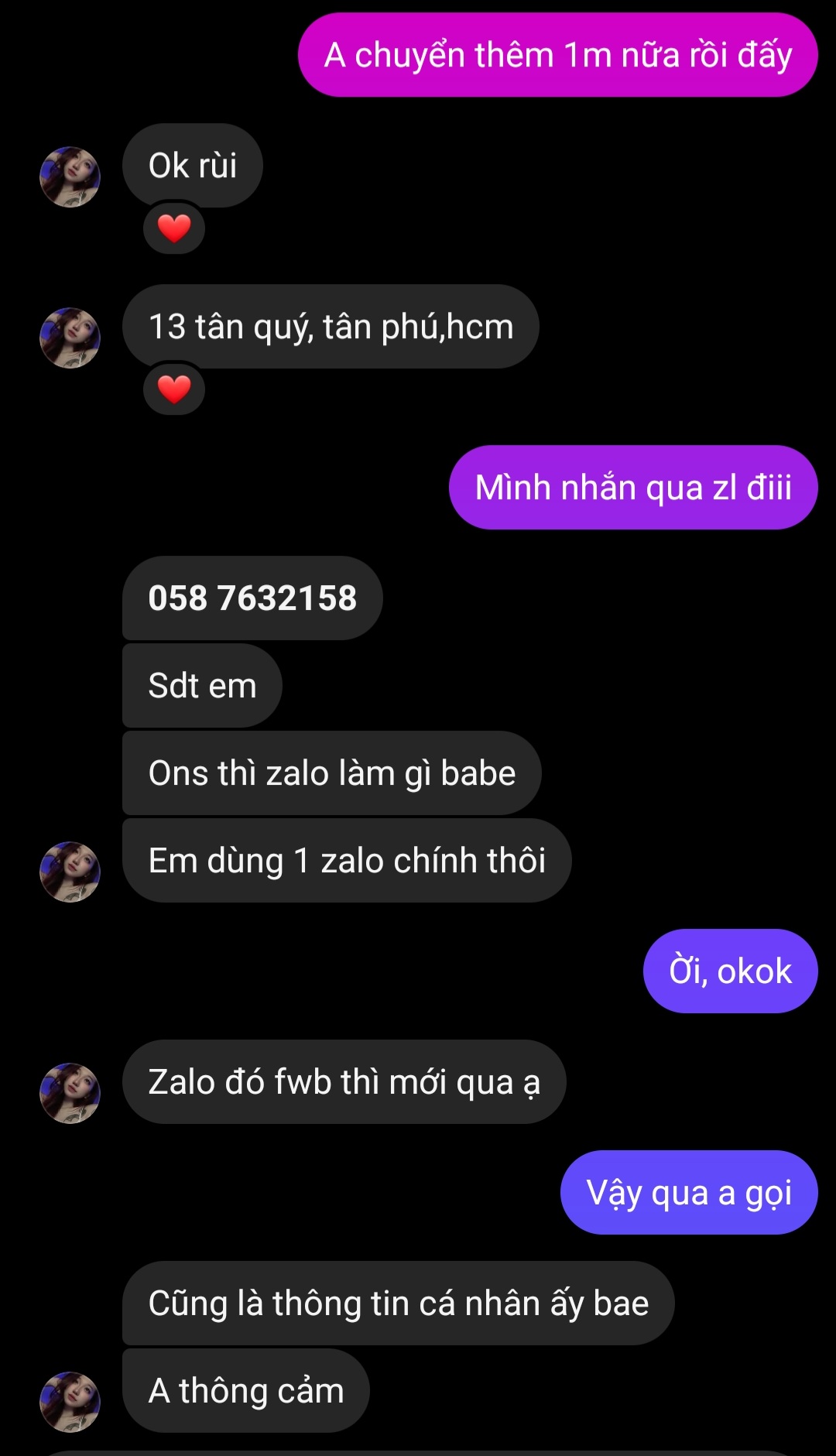836x1456 pixels.
Task: Tap the avatar beside "Zalo đó fwb thì mới qua ạ"
Action: click(70, 1093)
